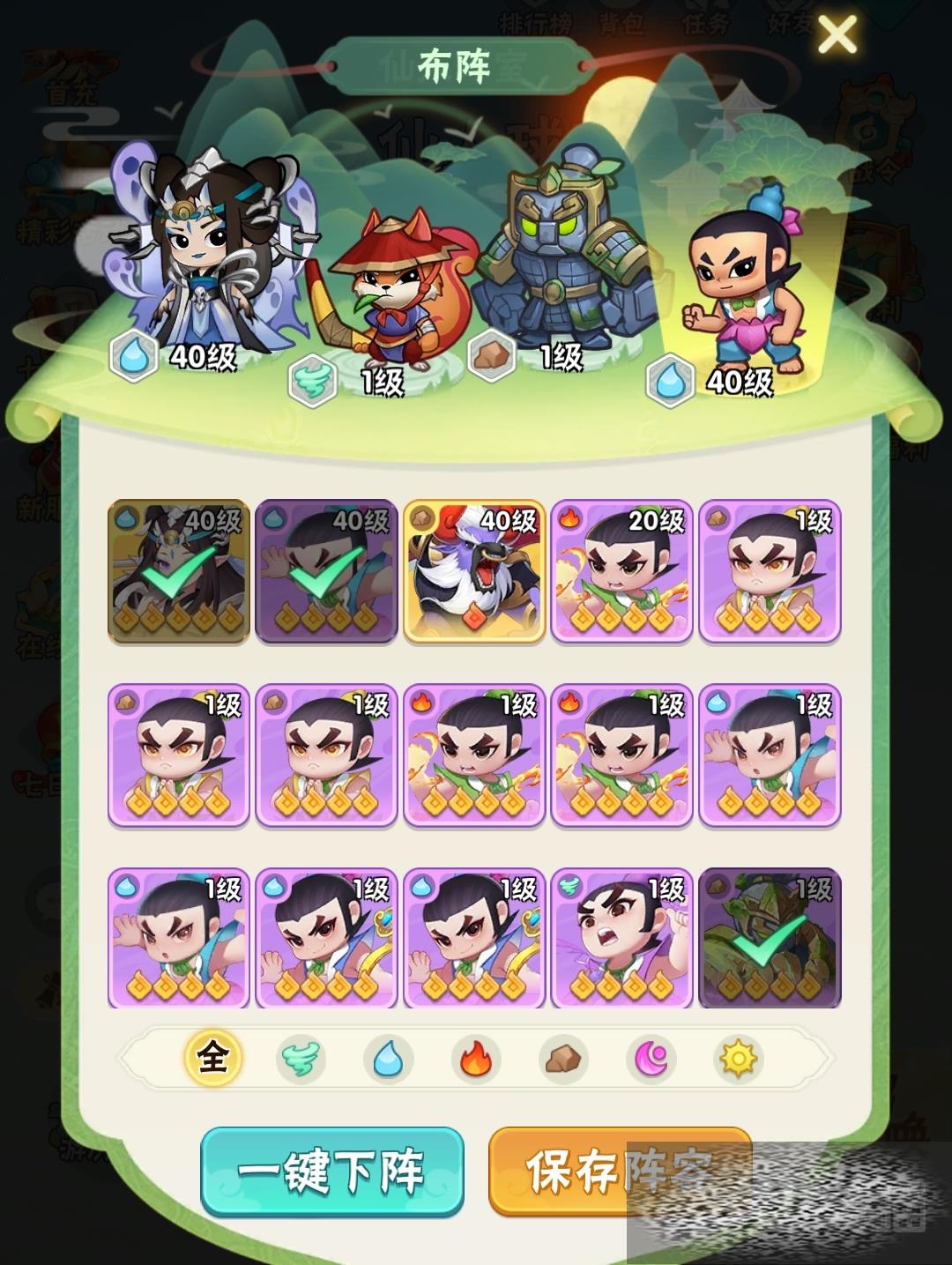
Task: Deselect the checked level 40 spider-lady card
Action: [179, 571]
